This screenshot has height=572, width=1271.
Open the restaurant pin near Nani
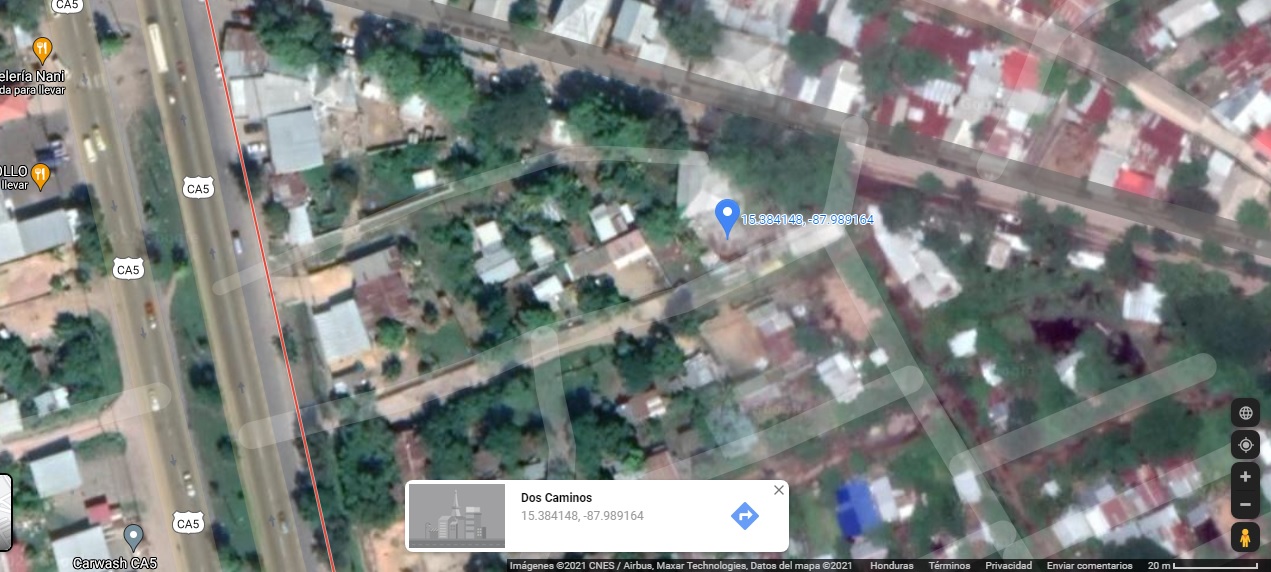click(x=42, y=47)
